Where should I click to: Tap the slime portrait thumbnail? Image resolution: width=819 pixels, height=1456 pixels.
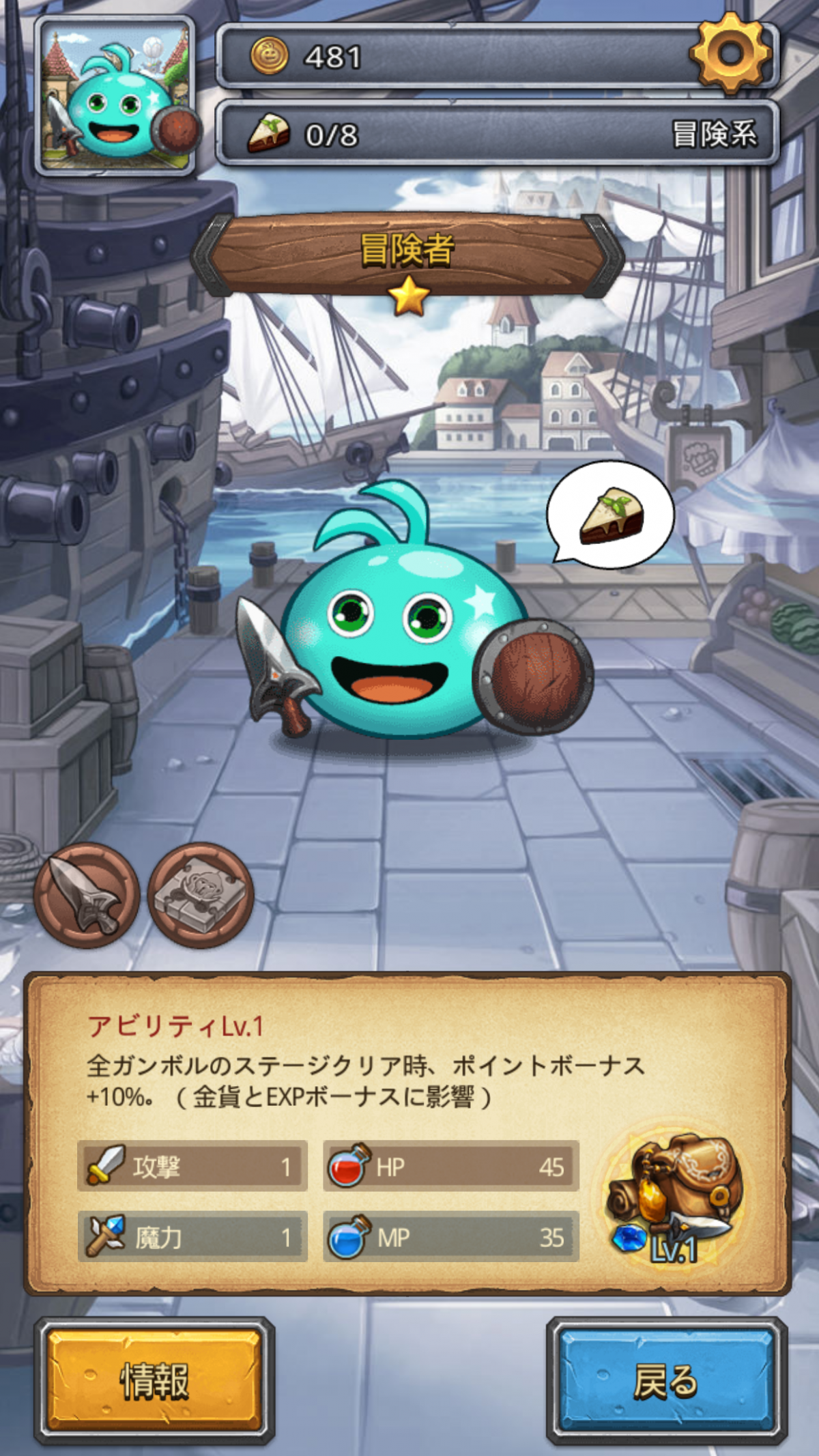[x=115, y=96]
